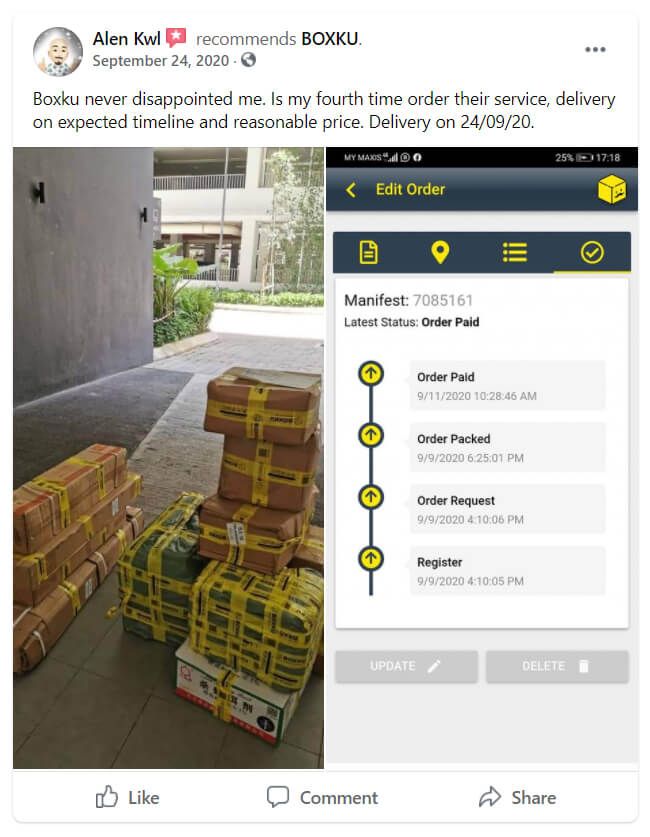Screen dimensions: 650x837
Task: Comment on this recommendation post
Action: [x=323, y=797]
